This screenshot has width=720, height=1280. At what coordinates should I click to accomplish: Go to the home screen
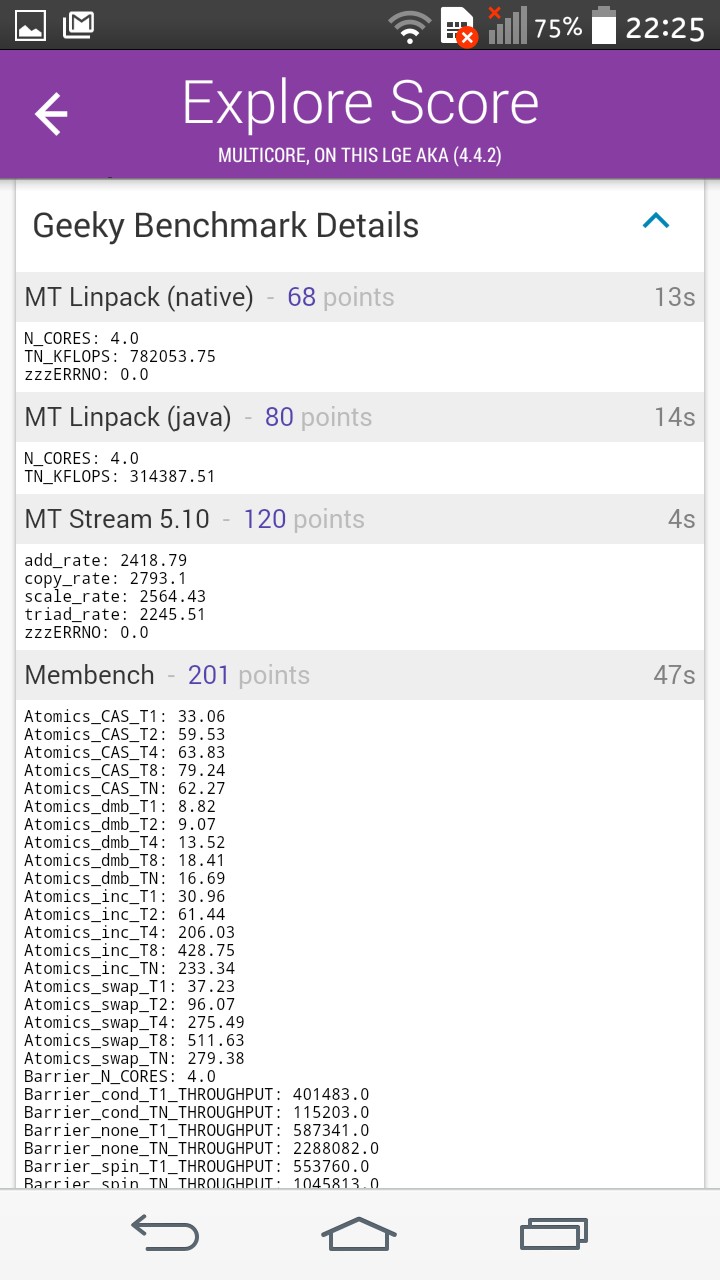coord(359,1234)
